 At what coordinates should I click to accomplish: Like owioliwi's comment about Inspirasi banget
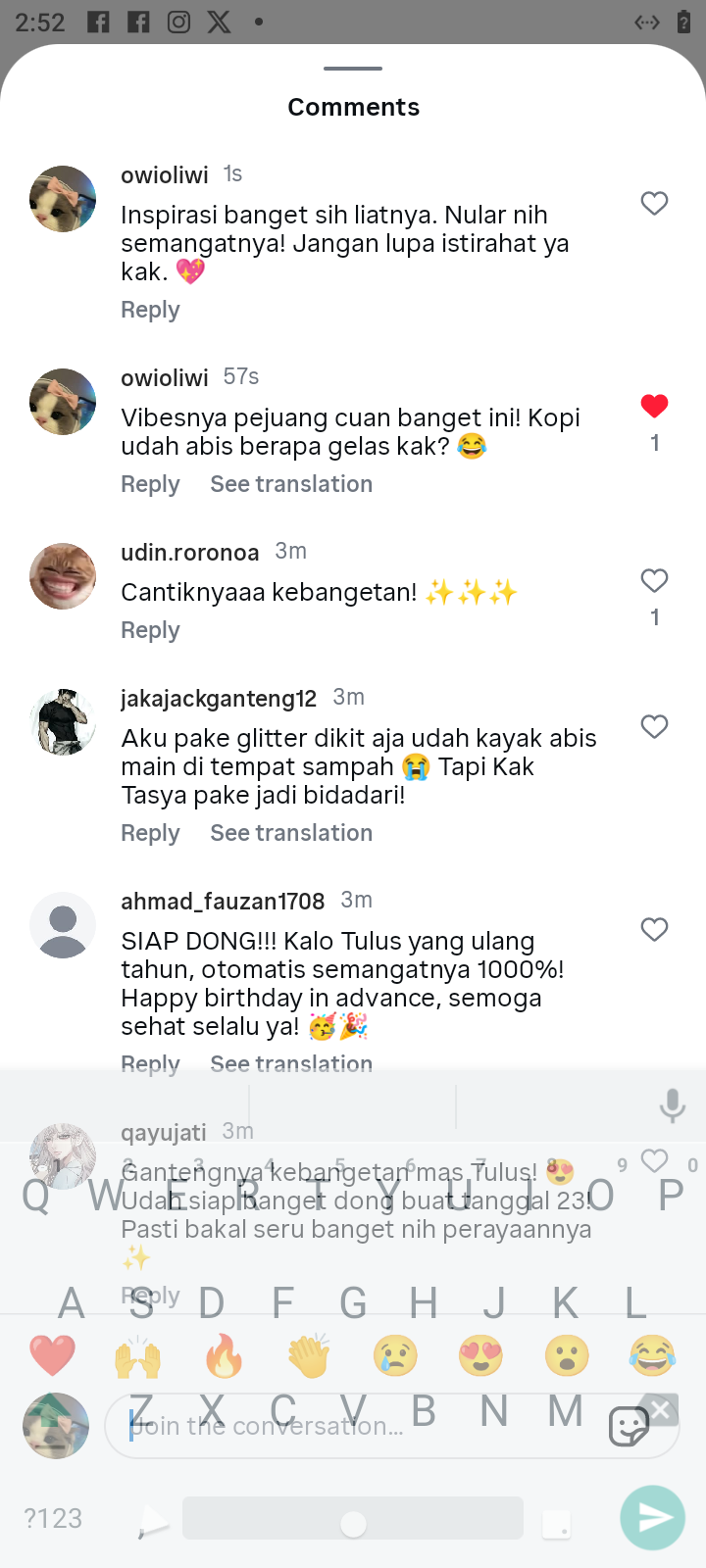pos(654,203)
